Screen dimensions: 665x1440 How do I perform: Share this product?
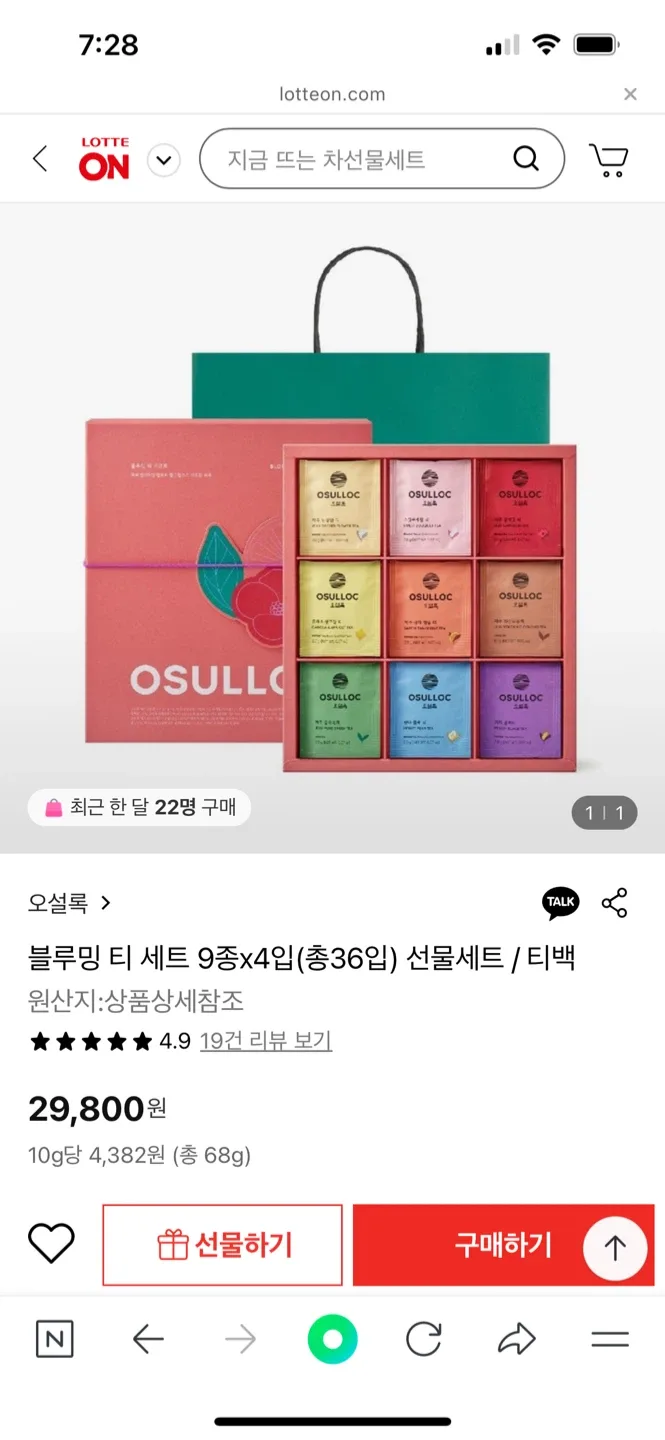point(614,902)
